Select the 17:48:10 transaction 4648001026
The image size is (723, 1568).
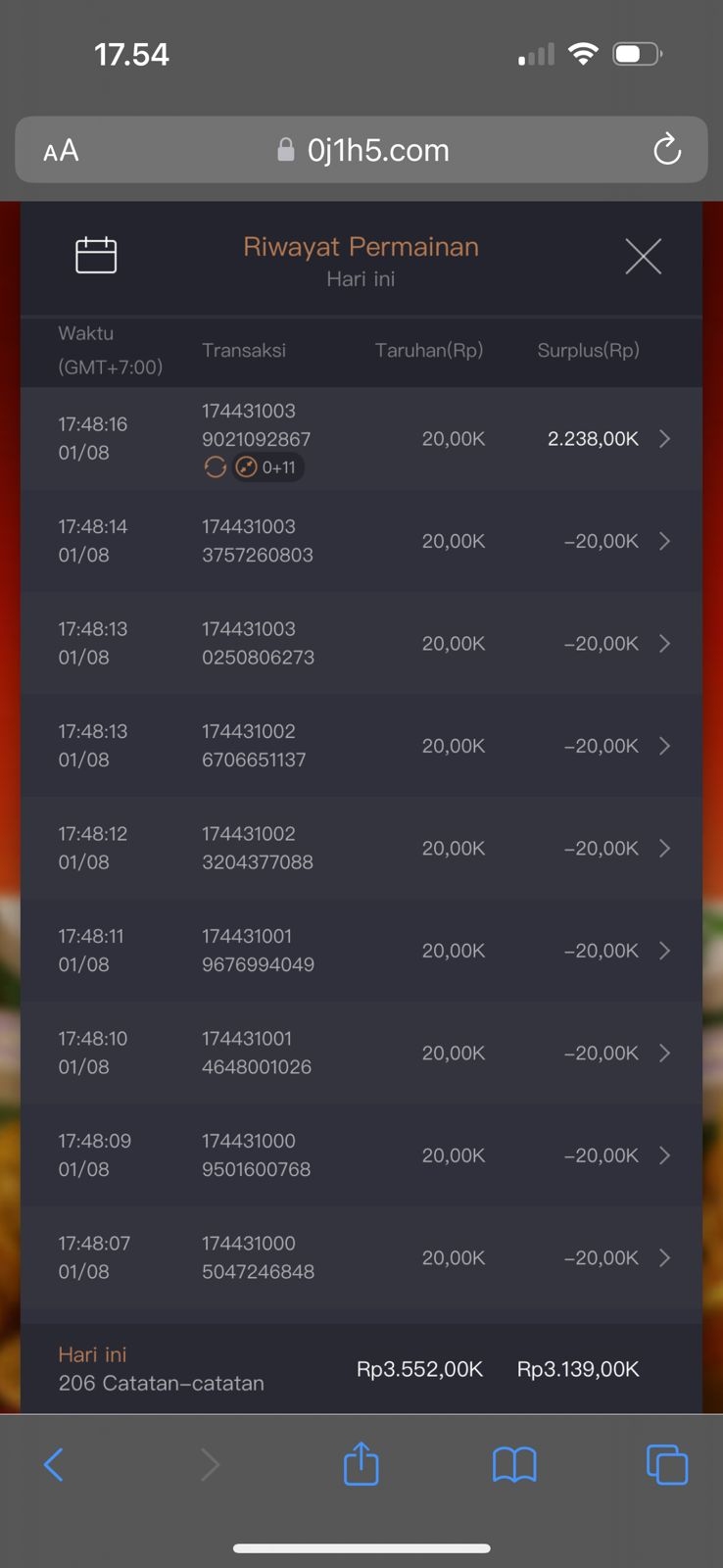pos(361,1053)
